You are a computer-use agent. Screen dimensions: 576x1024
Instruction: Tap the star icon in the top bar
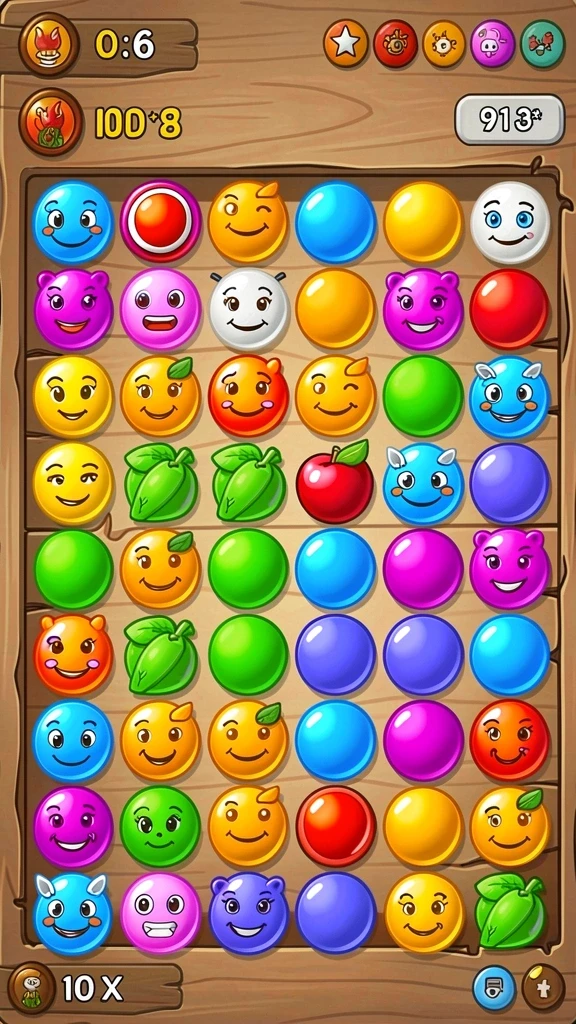(345, 43)
